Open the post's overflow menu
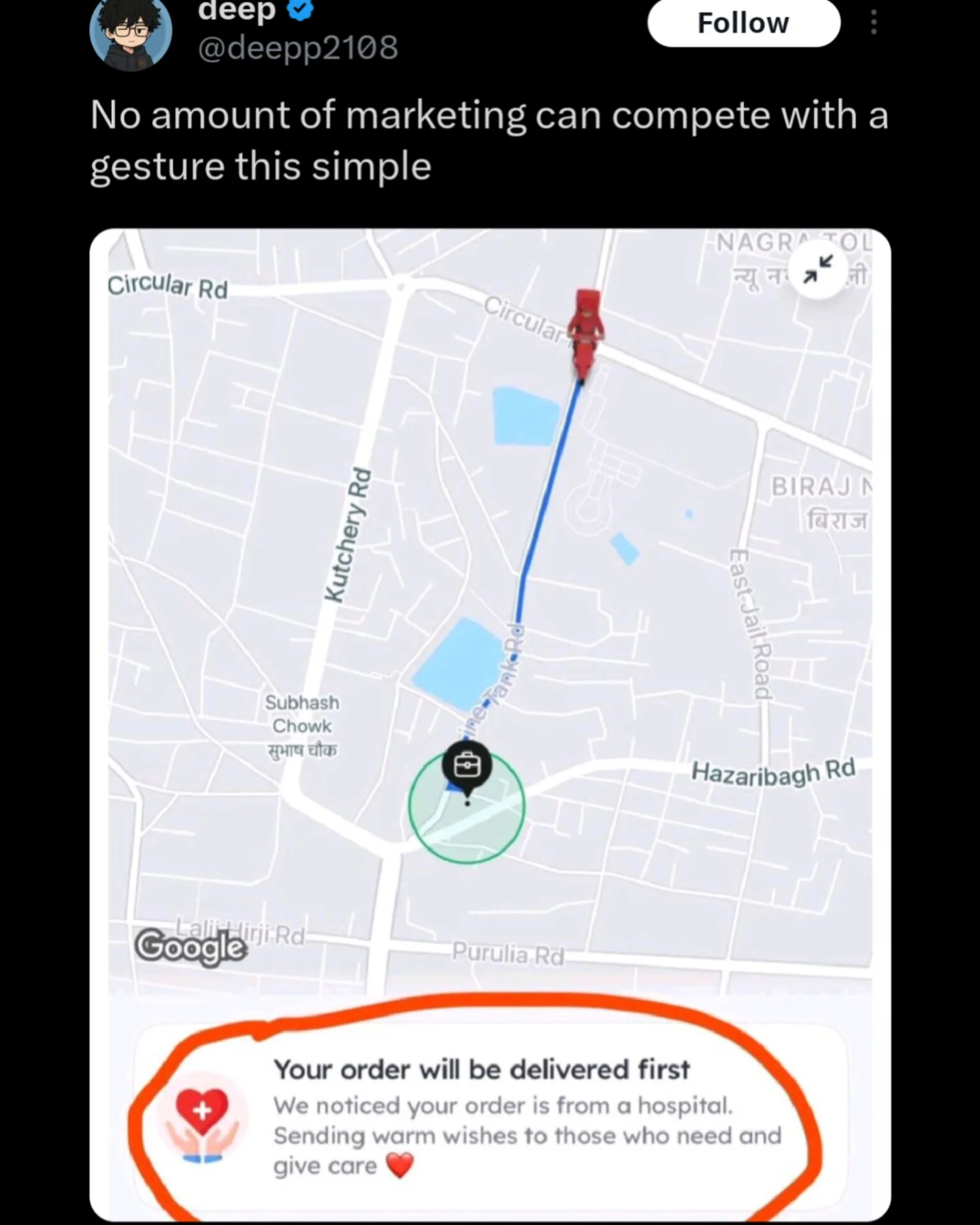 pyautogui.click(x=874, y=24)
